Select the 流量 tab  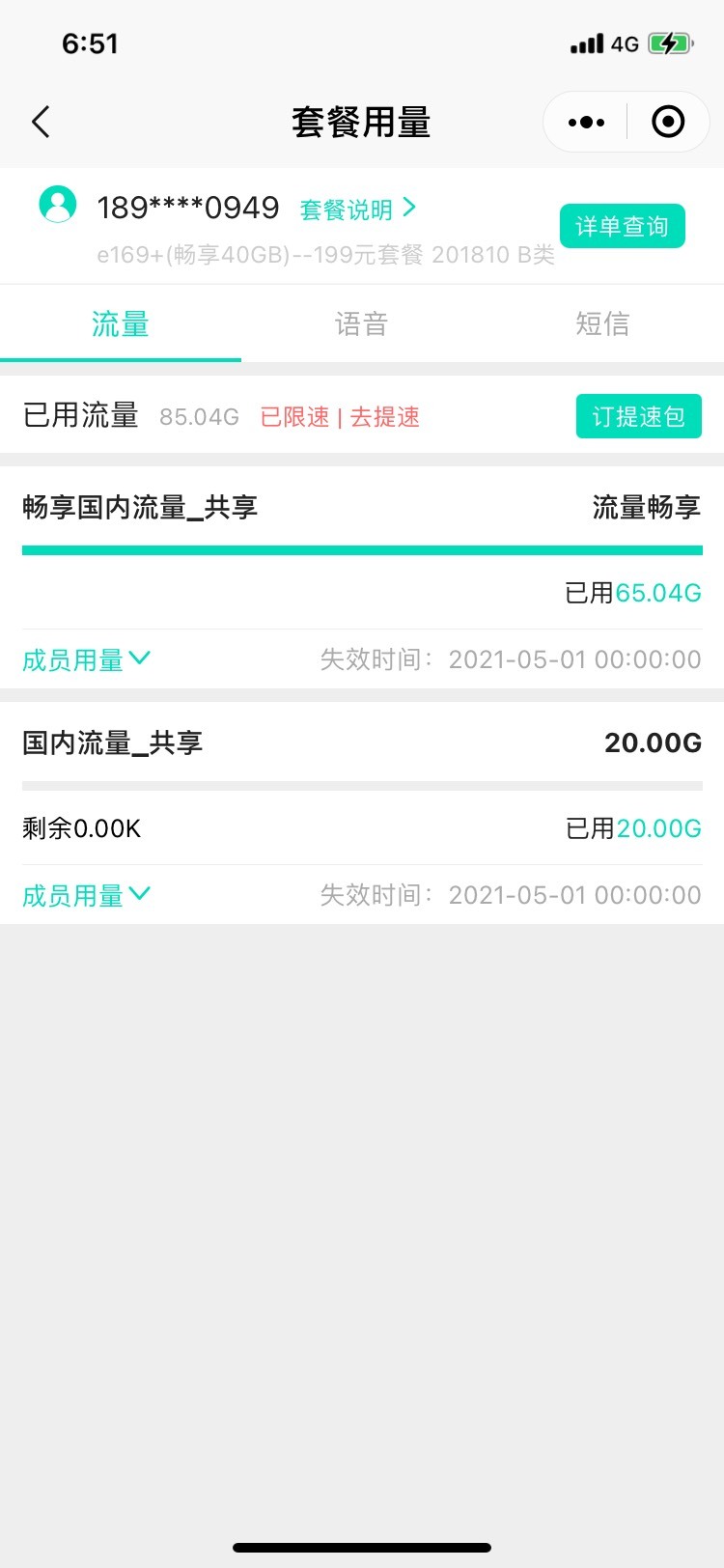point(121,324)
